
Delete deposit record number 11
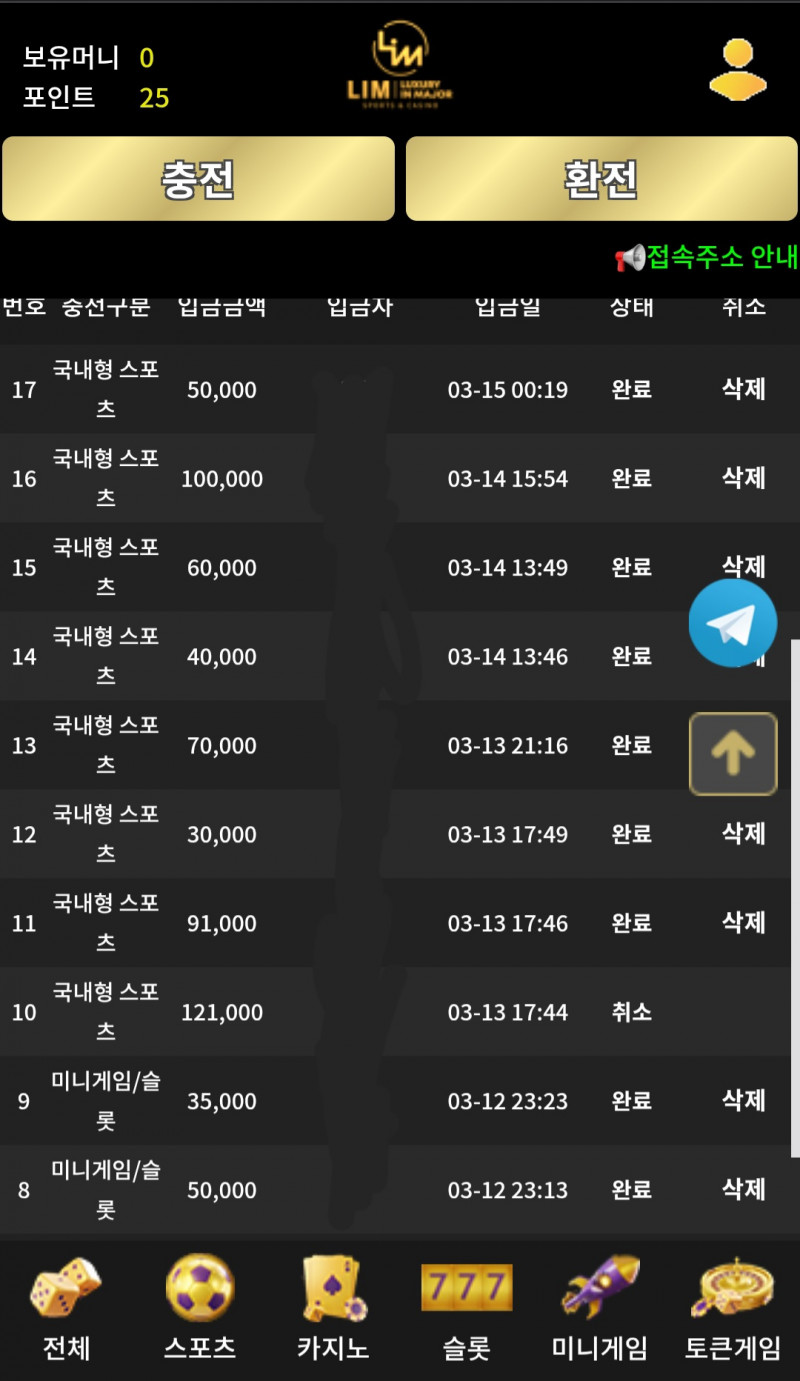click(743, 923)
